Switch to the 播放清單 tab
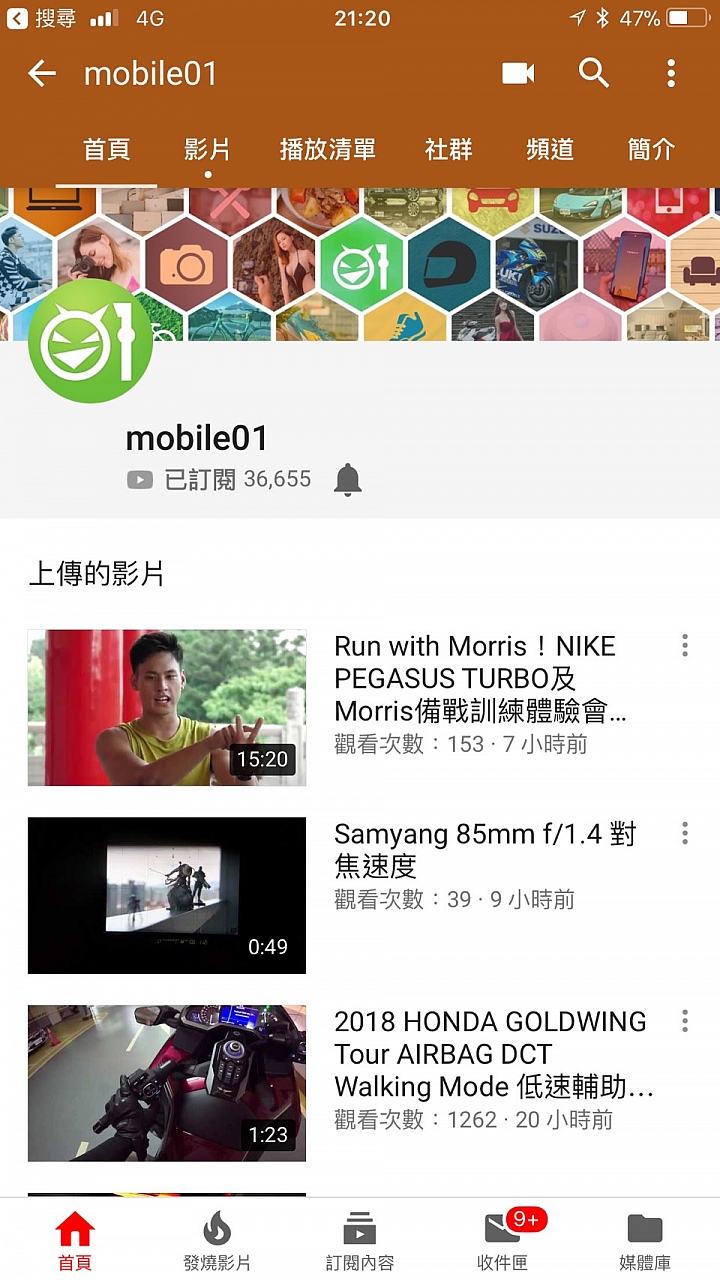 click(327, 150)
